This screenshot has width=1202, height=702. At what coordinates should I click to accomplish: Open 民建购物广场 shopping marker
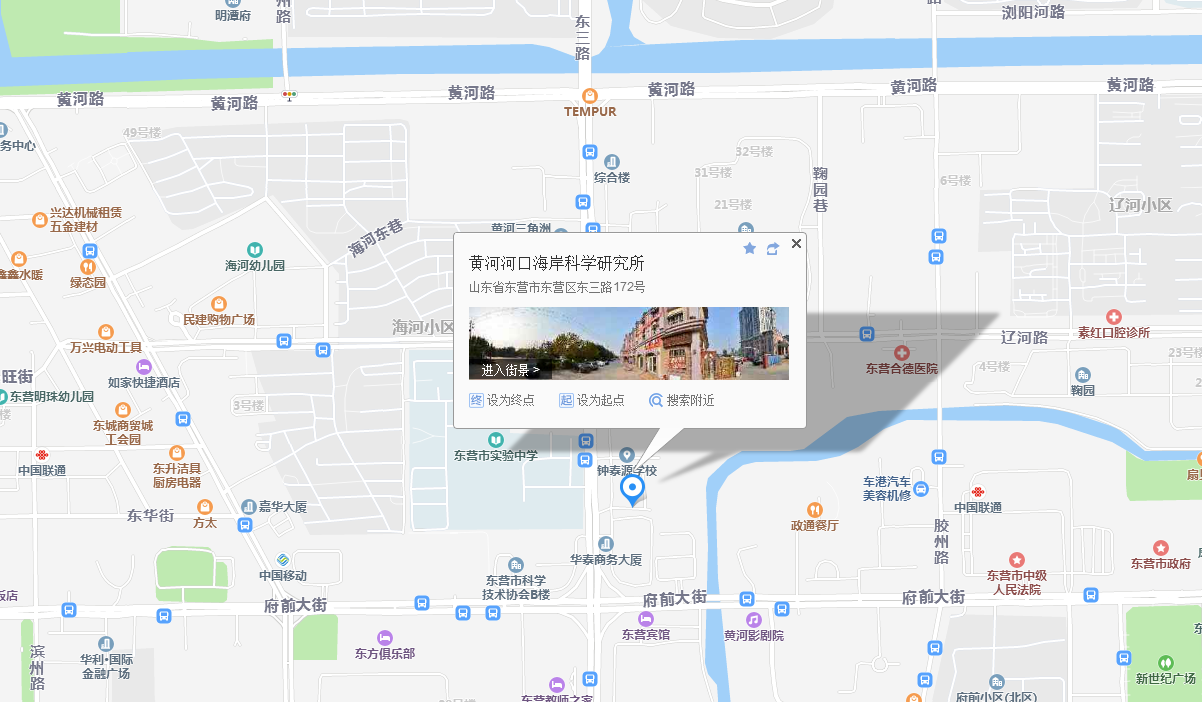click(x=219, y=304)
